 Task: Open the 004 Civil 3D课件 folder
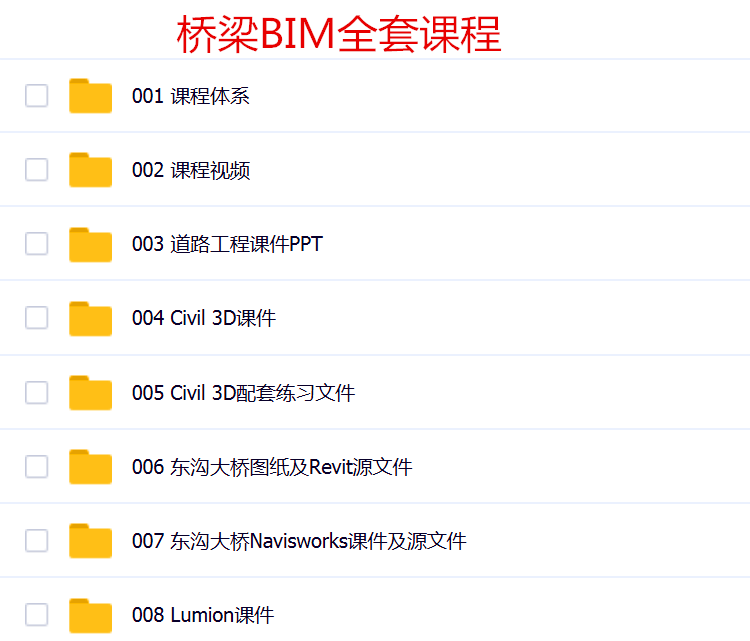tap(203, 319)
